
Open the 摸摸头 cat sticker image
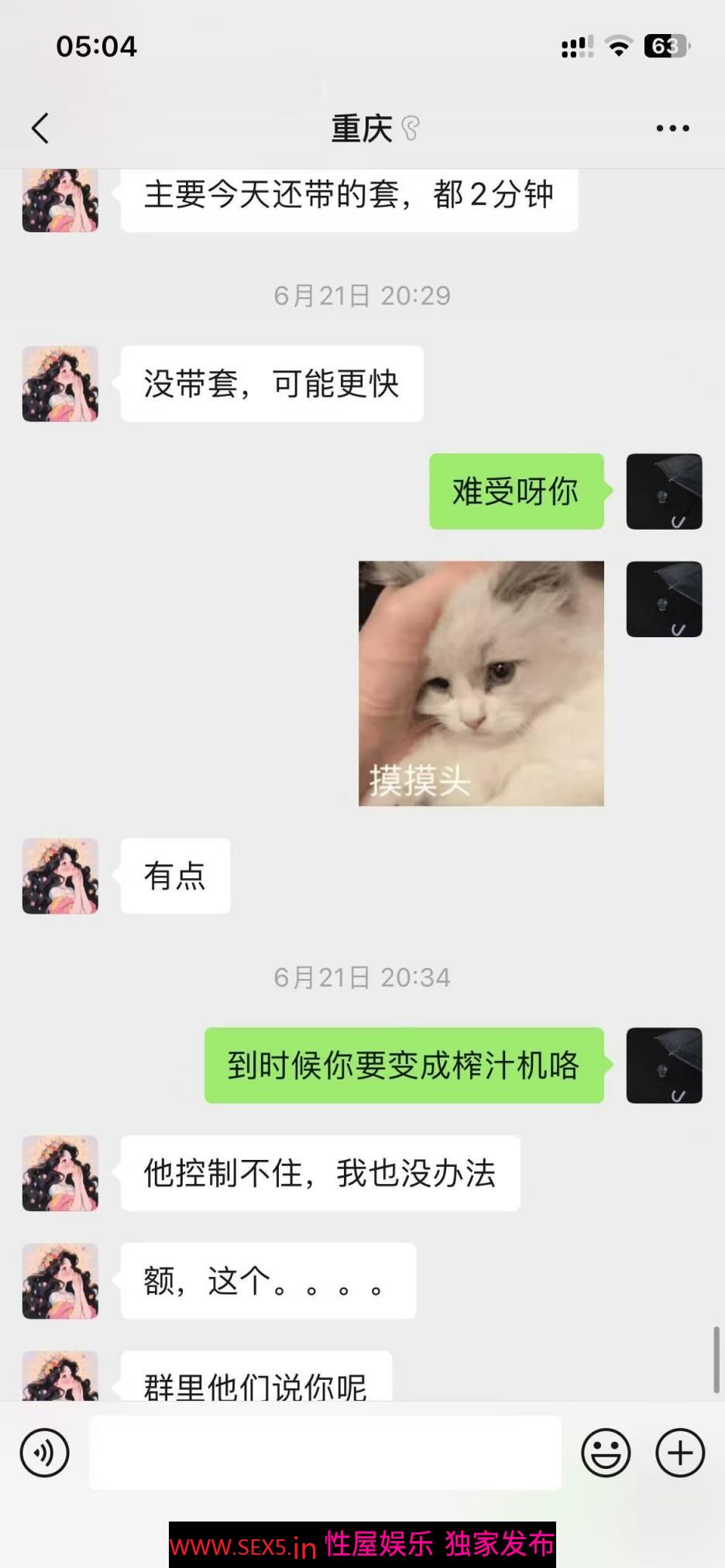481,683
